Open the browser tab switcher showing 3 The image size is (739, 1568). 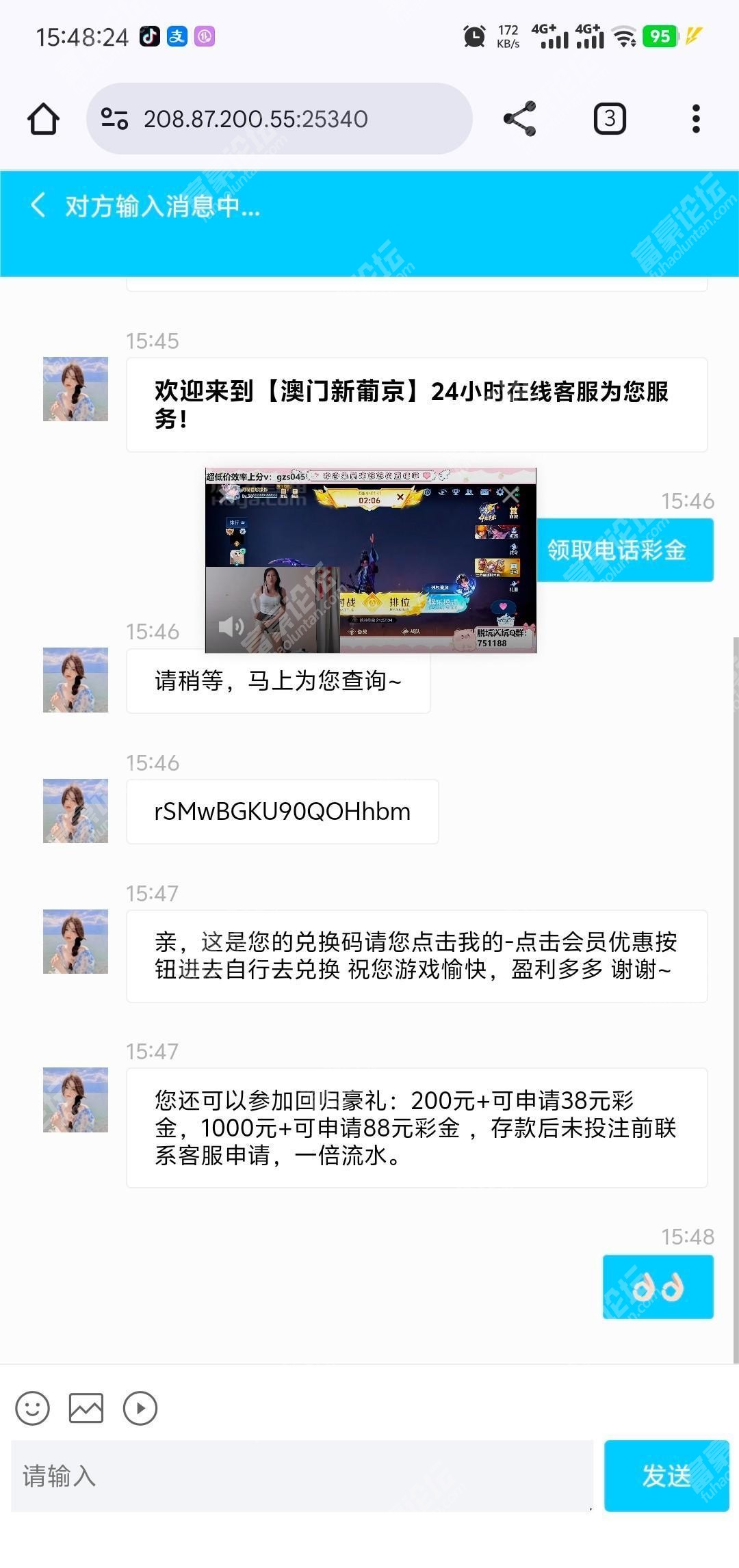point(609,119)
